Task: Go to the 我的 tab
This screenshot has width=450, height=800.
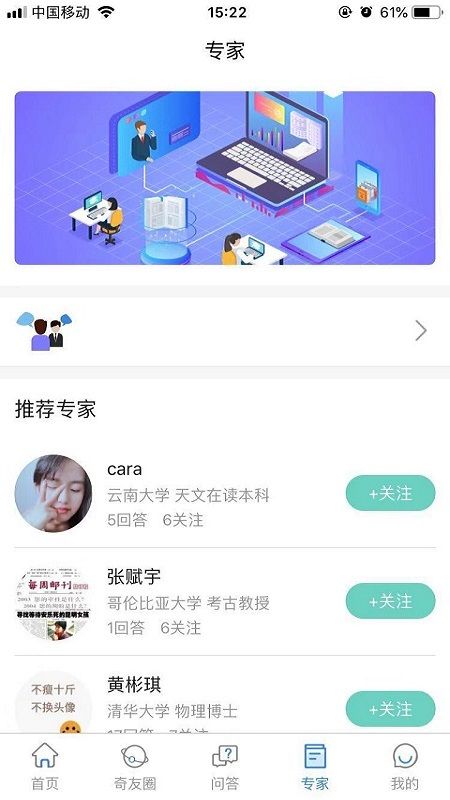Action: pyautogui.click(x=405, y=767)
